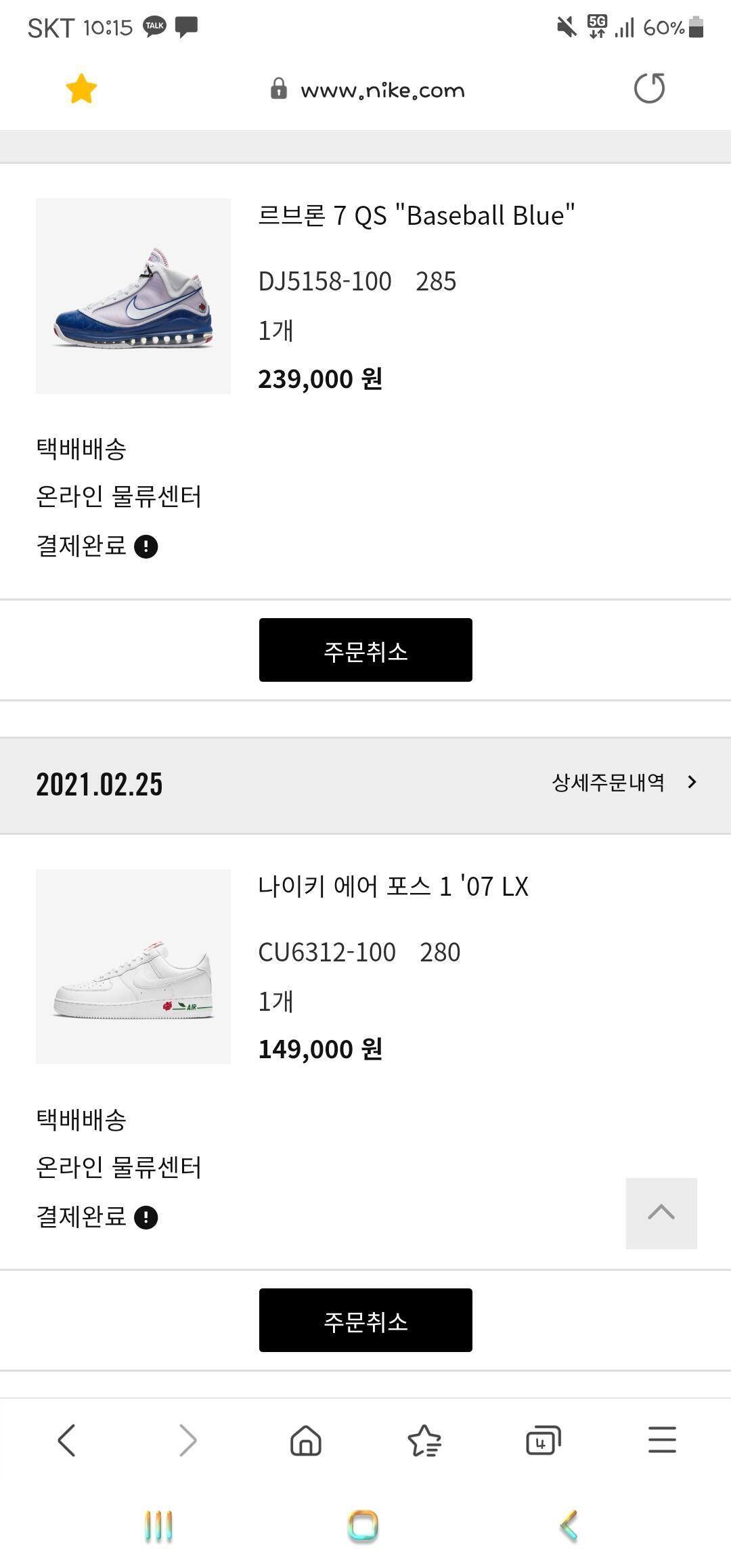Open the Air Force 1 '07 LX product image
This screenshot has width=731, height=1568.
click(x=133, y=967)
